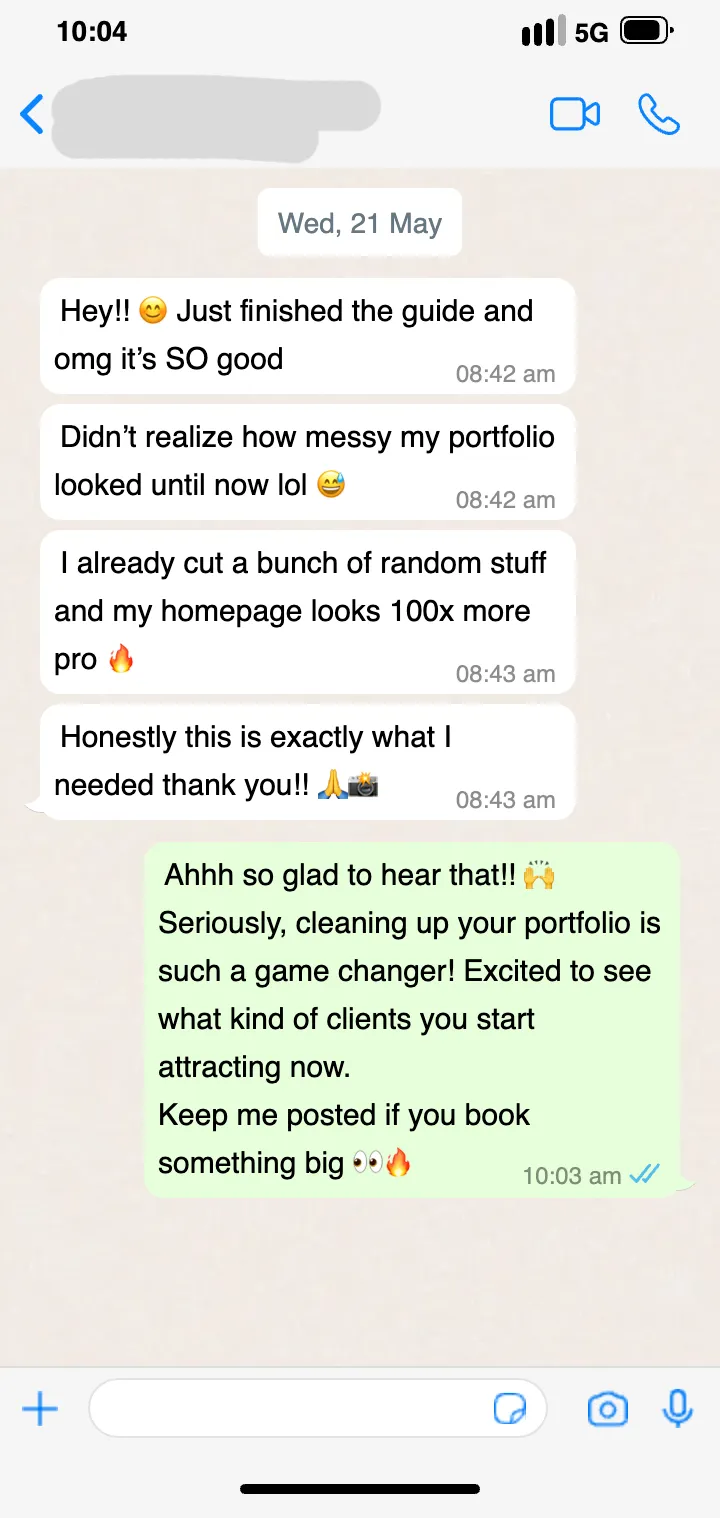Tap the microphone for a voice message
Screen dimensions: 720x1518
click(x=678, y=1409)
